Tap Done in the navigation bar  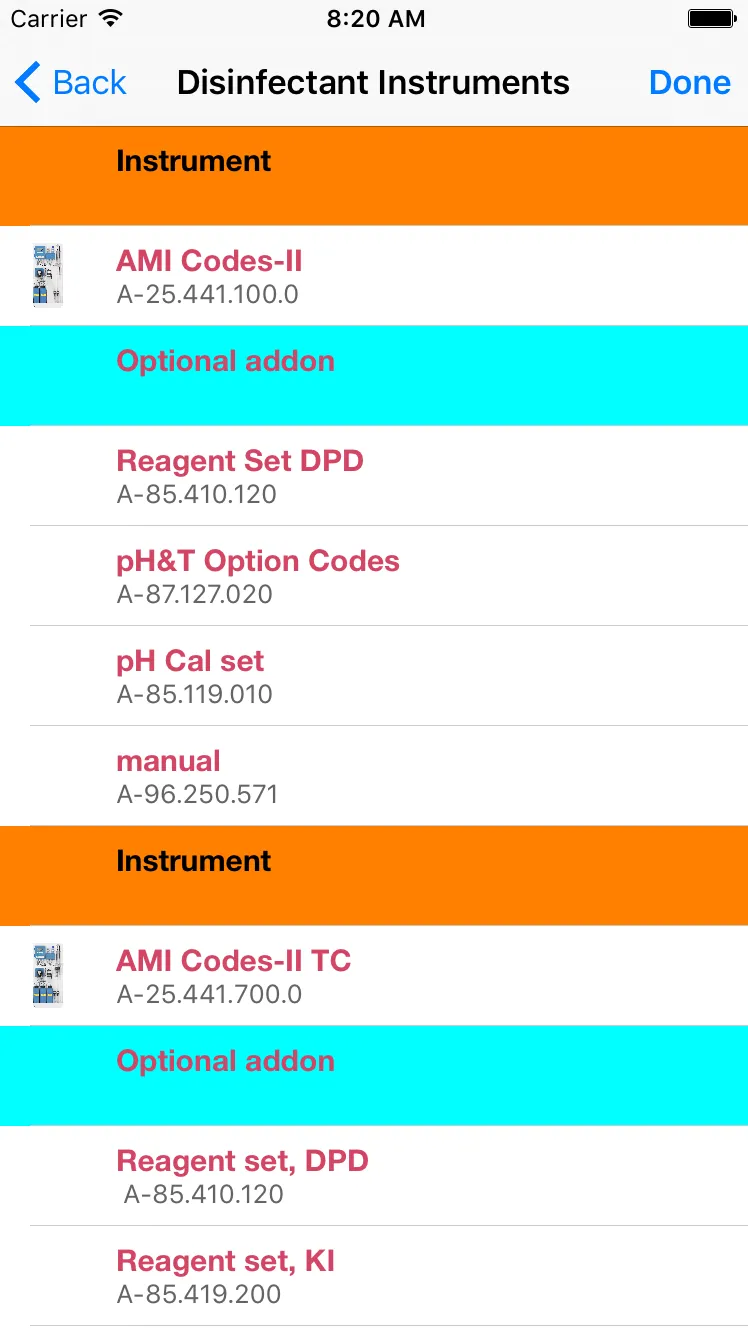click(689, 82)
